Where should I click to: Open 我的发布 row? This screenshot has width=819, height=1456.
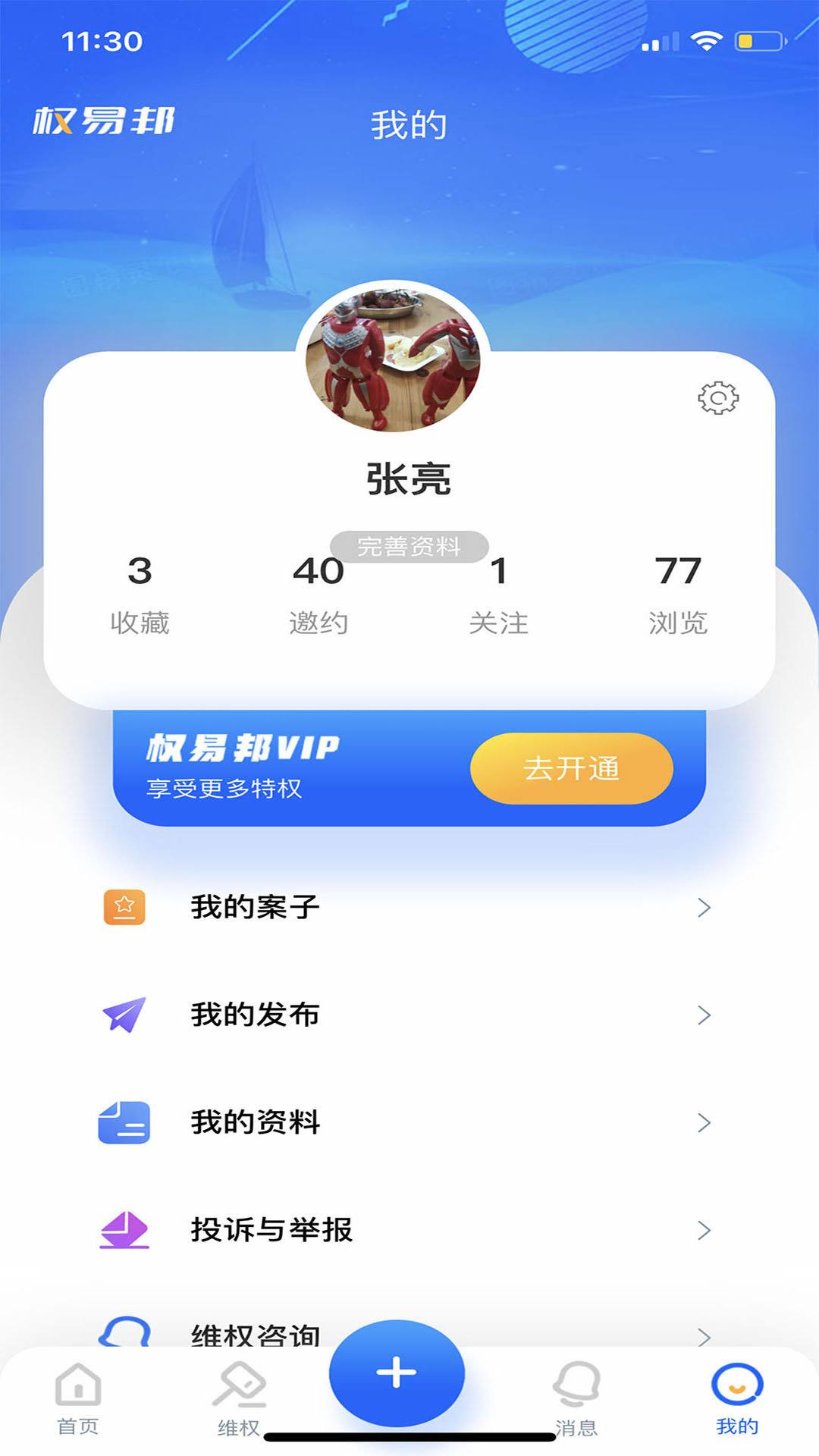click(x=408, y=1015)
